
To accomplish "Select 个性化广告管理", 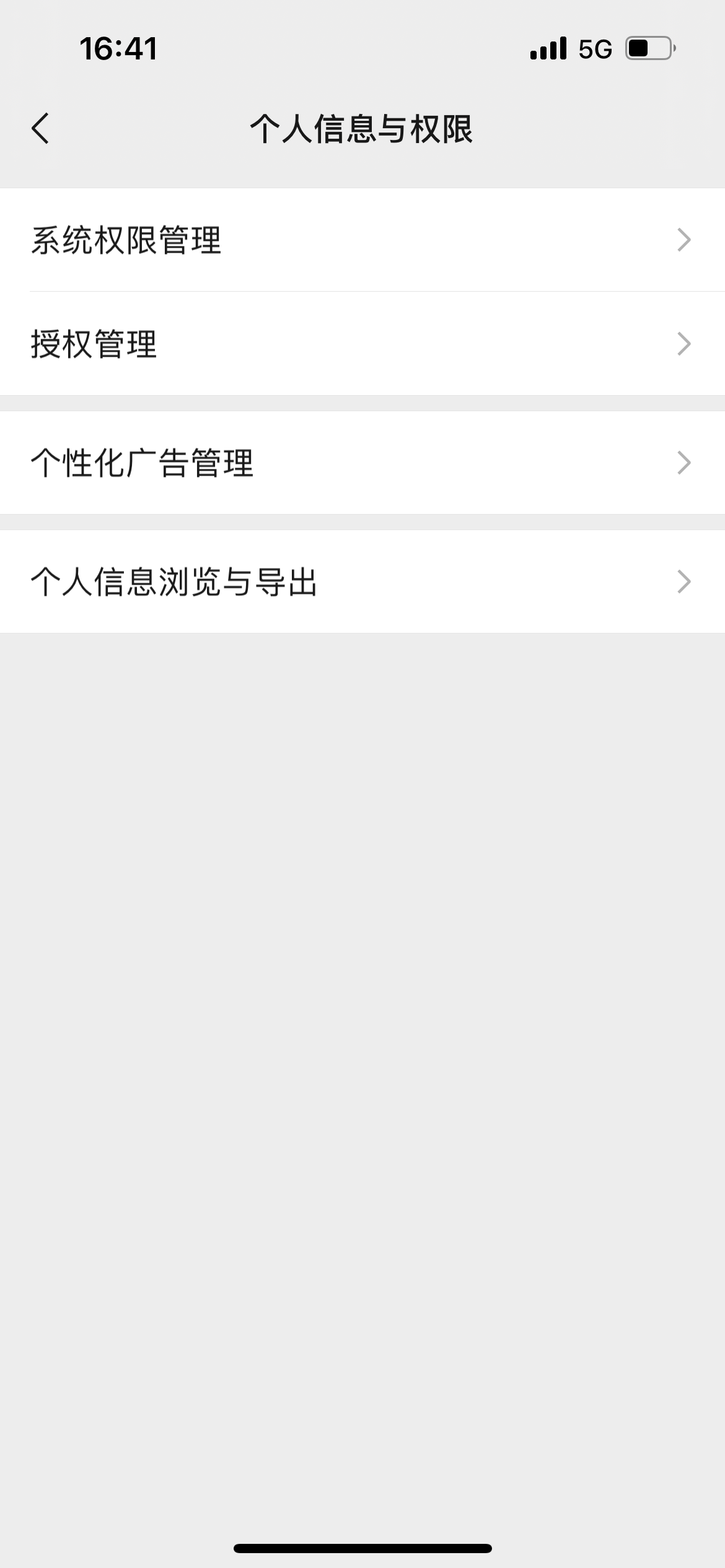I will point(362,463).
